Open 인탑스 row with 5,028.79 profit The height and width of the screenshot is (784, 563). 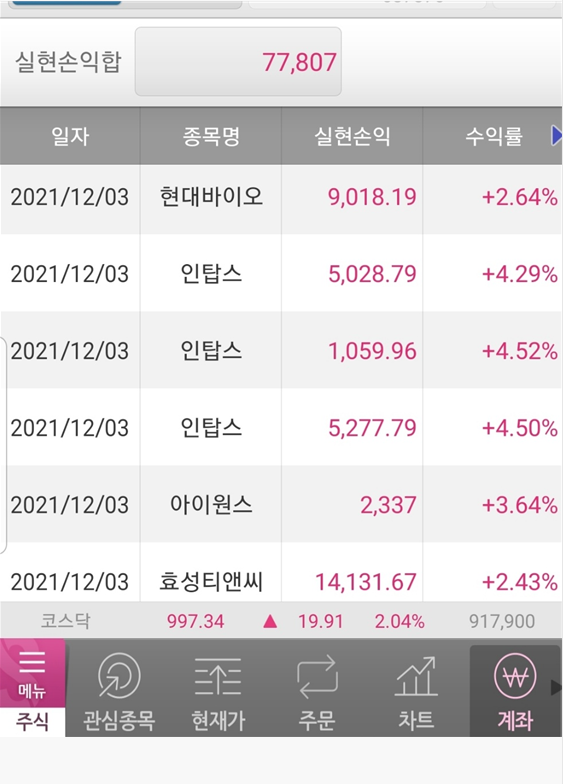(281, 274)
